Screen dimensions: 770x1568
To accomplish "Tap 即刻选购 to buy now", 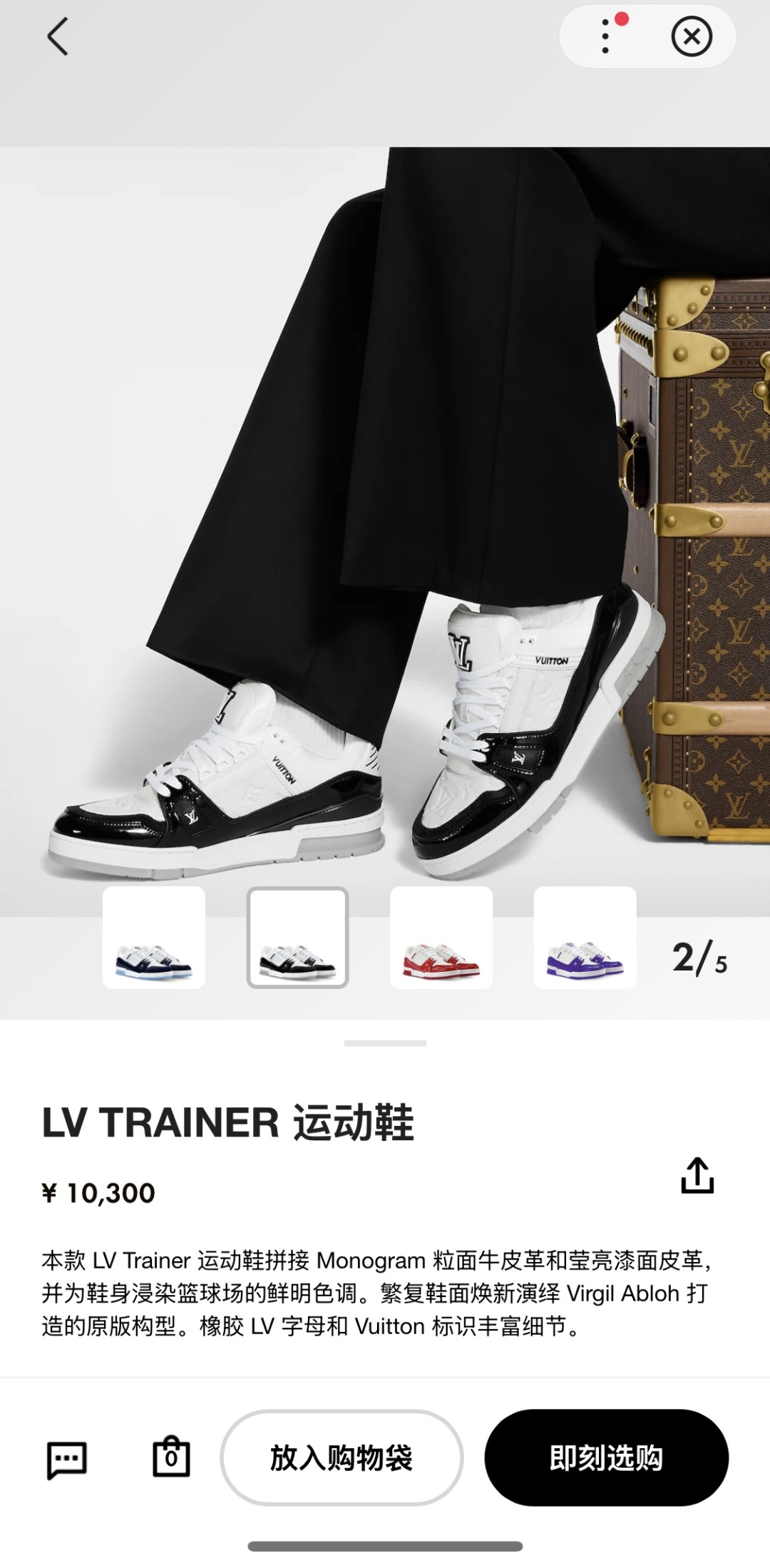I will (x=606, y=1457).
